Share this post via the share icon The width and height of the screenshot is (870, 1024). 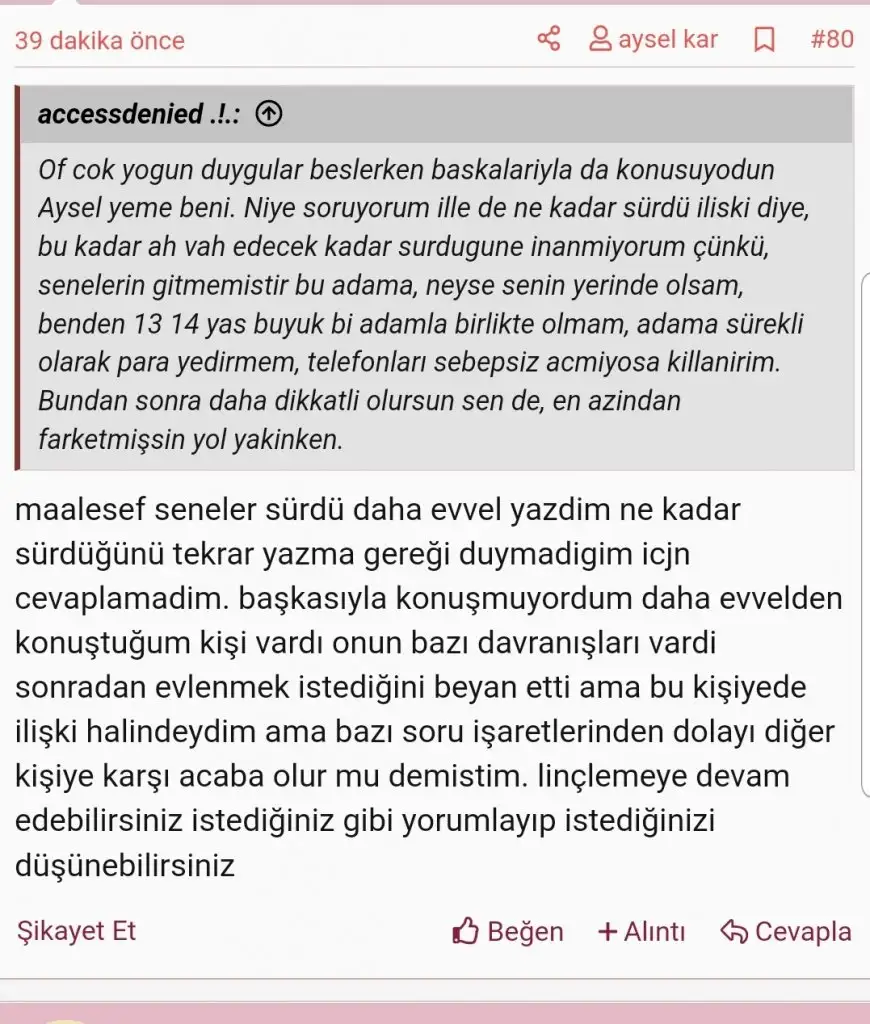click(549, 39)
